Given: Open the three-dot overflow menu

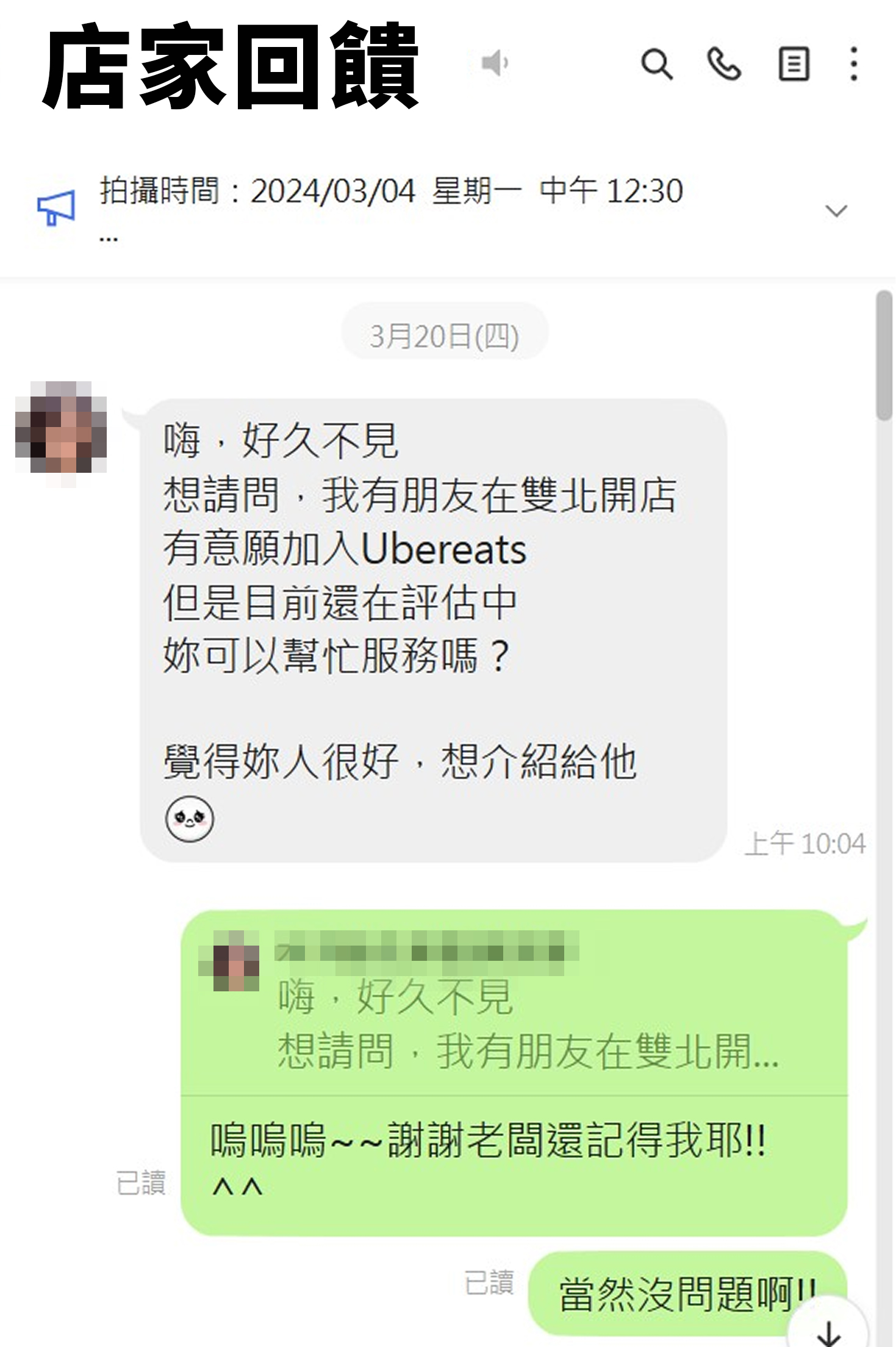Looking at the screenshot, I should coord(854,63).
